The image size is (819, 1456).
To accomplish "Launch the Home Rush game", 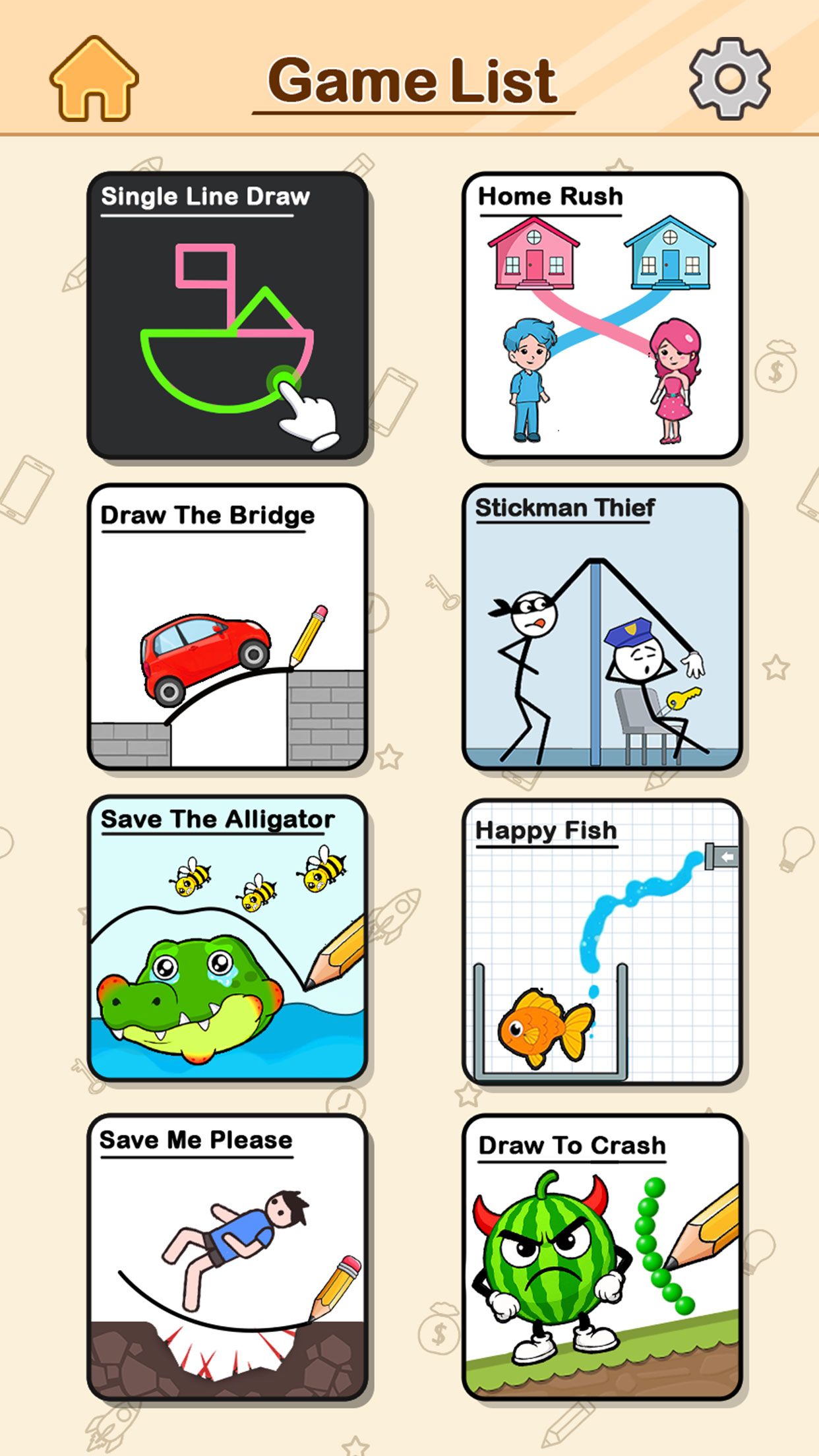I will tap(602, 316).
